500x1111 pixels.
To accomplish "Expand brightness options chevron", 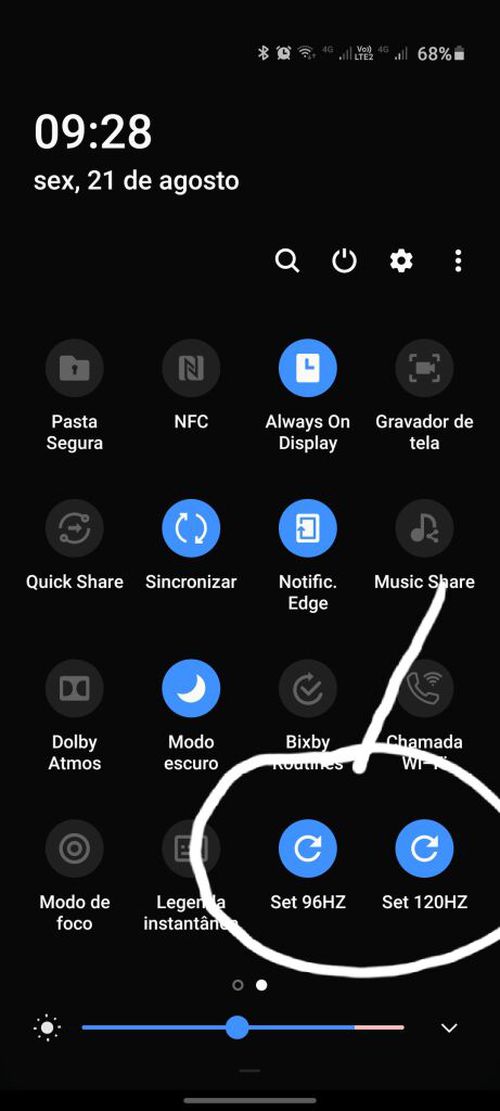I will tap(449, 1027).
